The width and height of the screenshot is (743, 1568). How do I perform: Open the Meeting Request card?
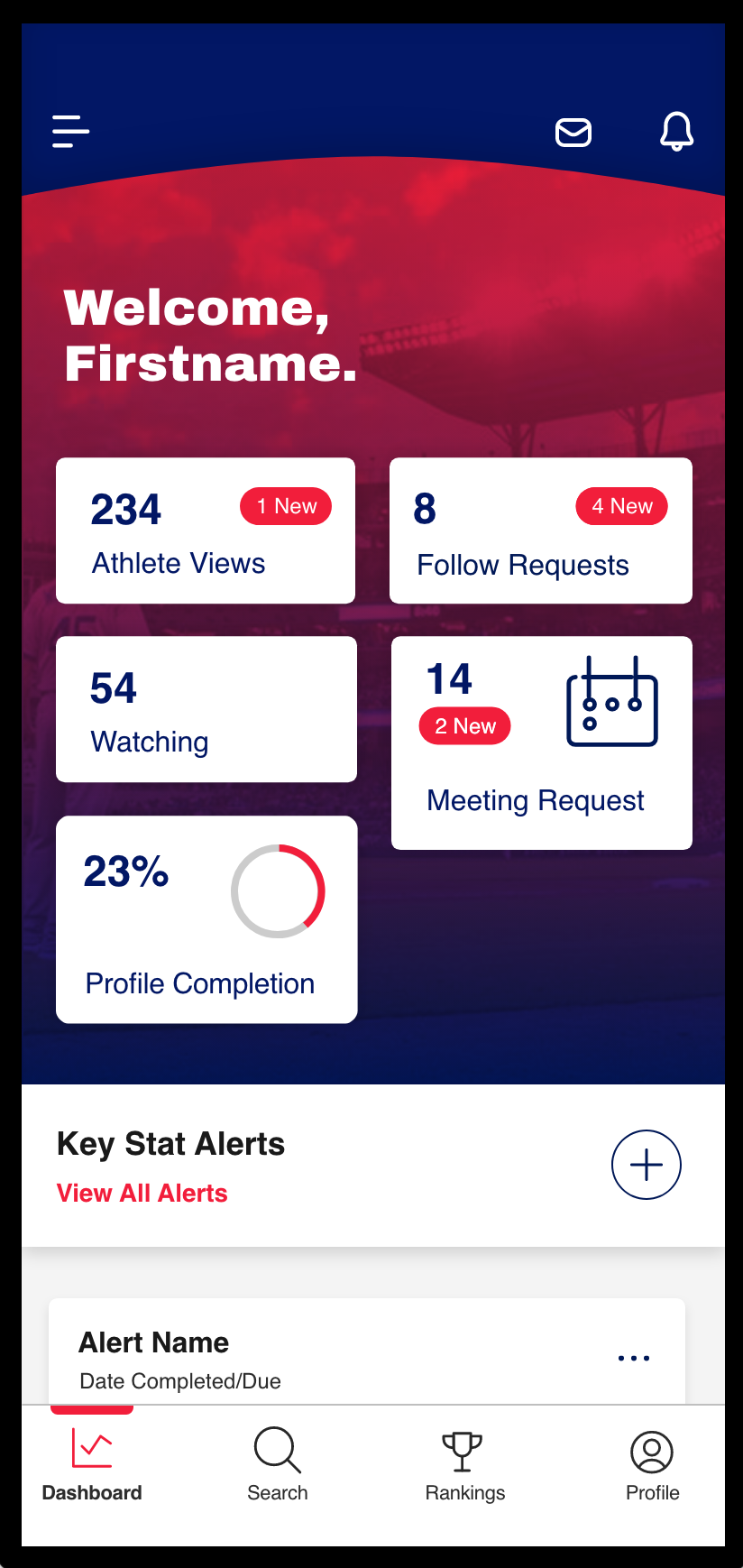[x=541, y=742]
